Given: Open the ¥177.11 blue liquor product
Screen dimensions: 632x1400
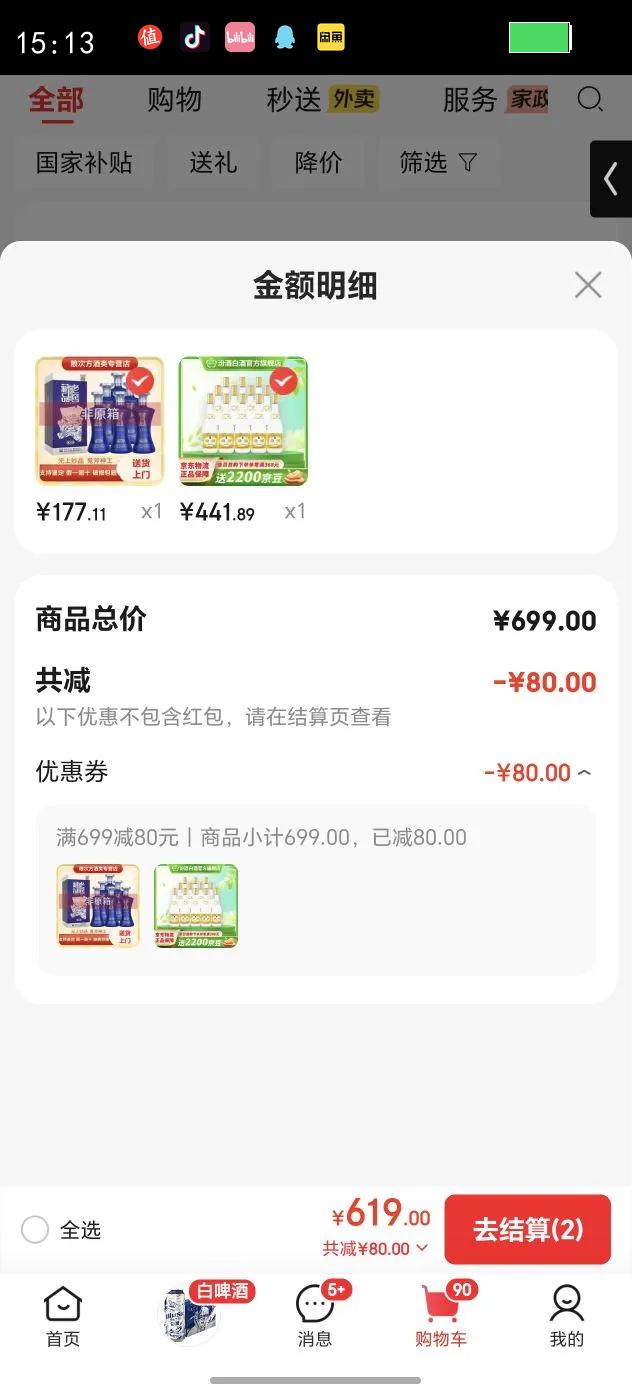Looking at the screenshot, I should [x=100, y=422].
